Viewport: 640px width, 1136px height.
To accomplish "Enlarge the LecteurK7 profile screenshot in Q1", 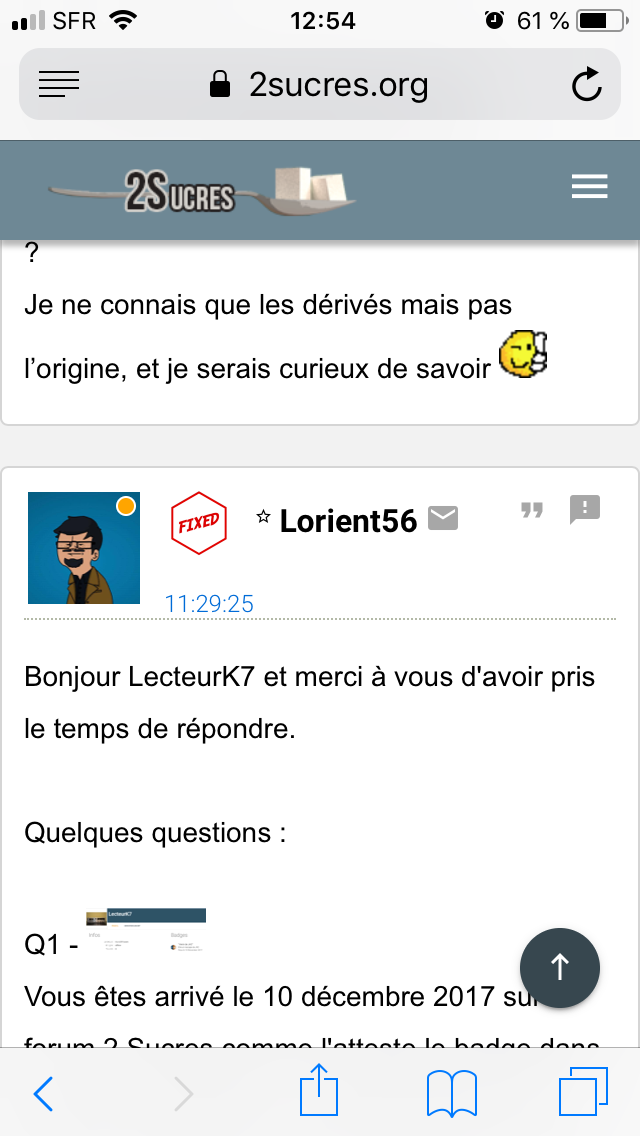I will tap(146, 930).
